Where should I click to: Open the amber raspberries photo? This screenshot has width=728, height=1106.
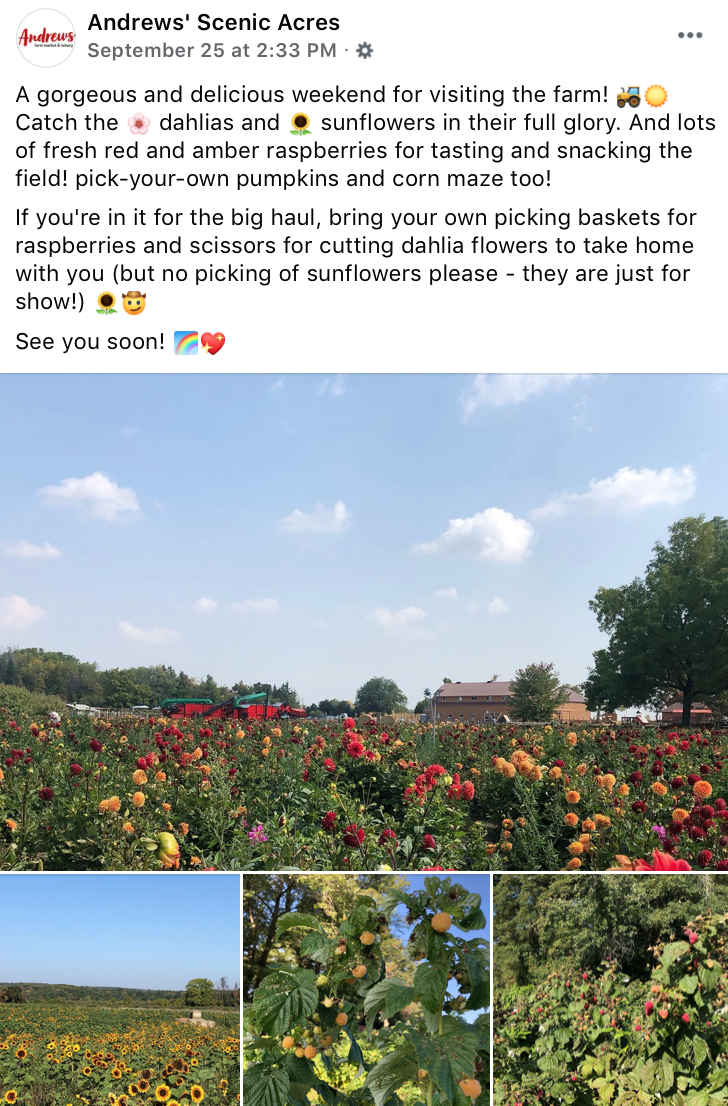pyautogui.click(x=366, y=989)
